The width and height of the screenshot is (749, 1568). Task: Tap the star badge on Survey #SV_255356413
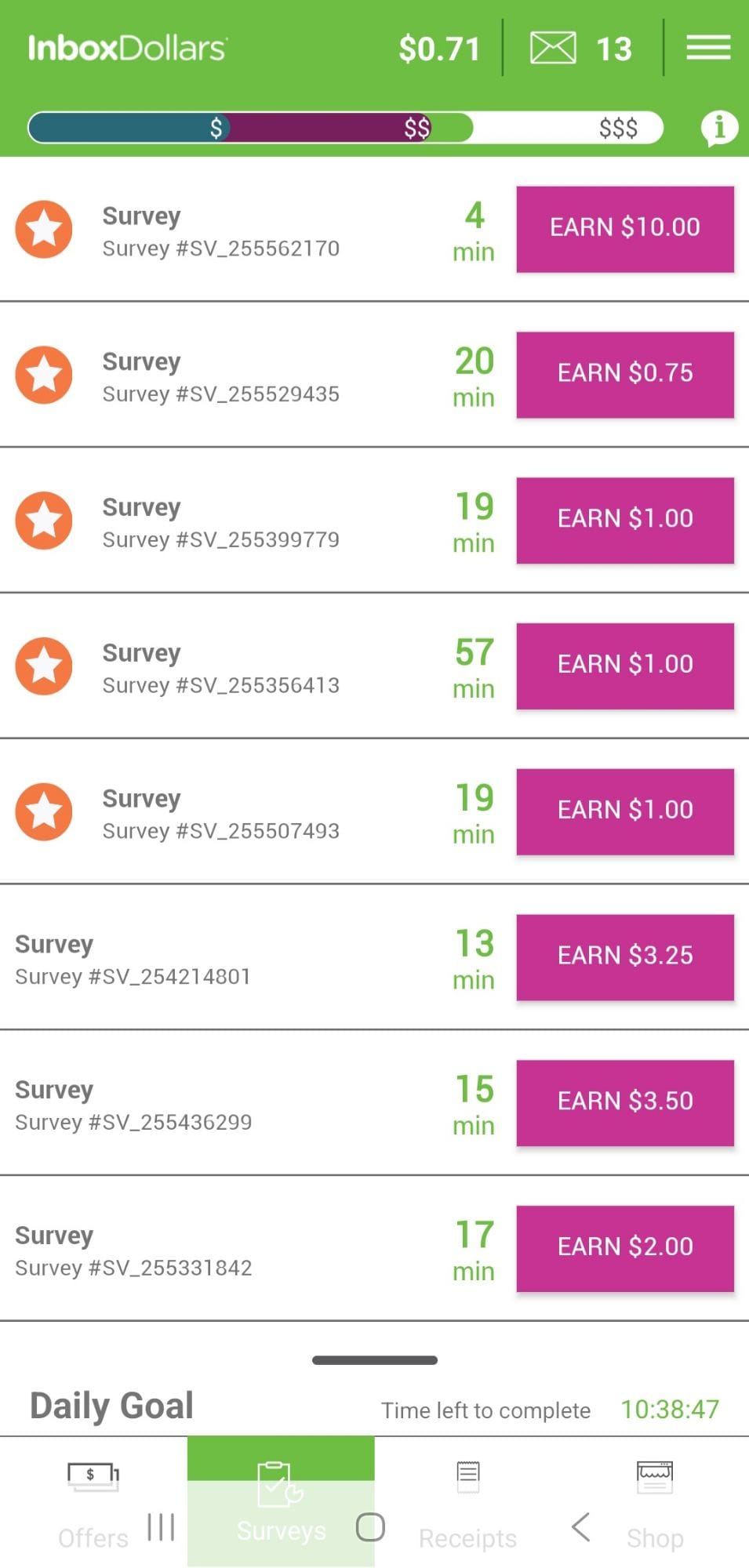click(44, 666)
